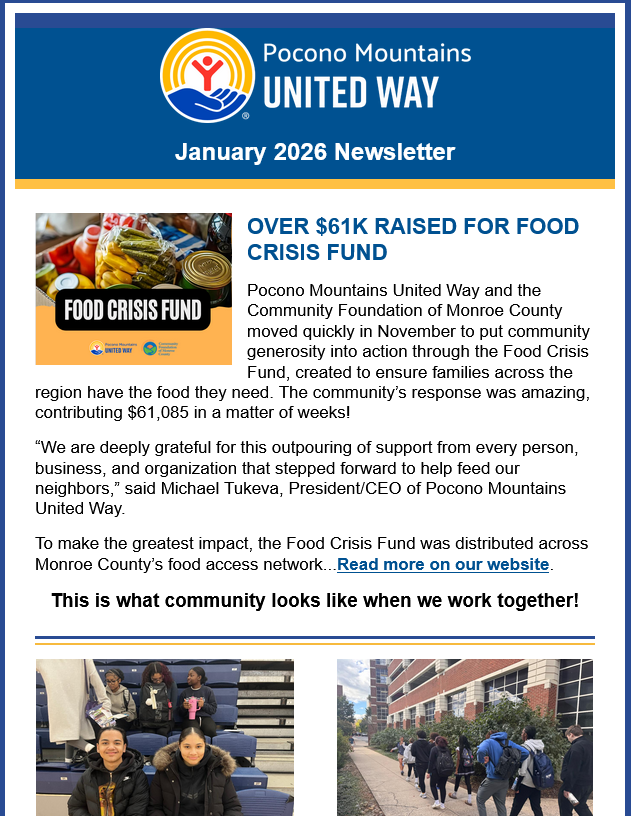The height and width of the screenshot is (816, 631).
Task: Open the "Read more on our website" link
Action: tap(443, 564)
